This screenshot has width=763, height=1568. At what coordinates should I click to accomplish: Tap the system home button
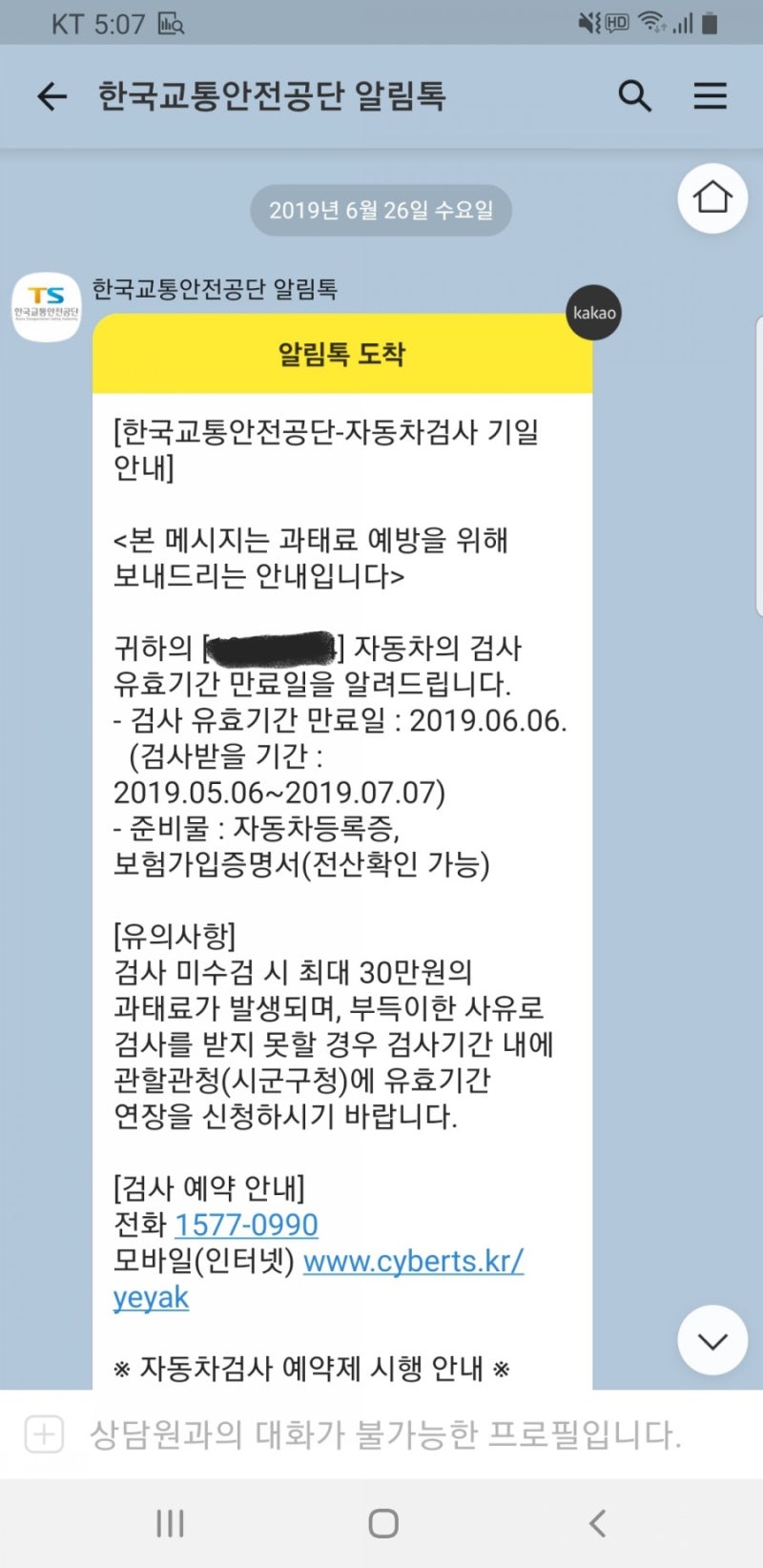(383, 1523)
